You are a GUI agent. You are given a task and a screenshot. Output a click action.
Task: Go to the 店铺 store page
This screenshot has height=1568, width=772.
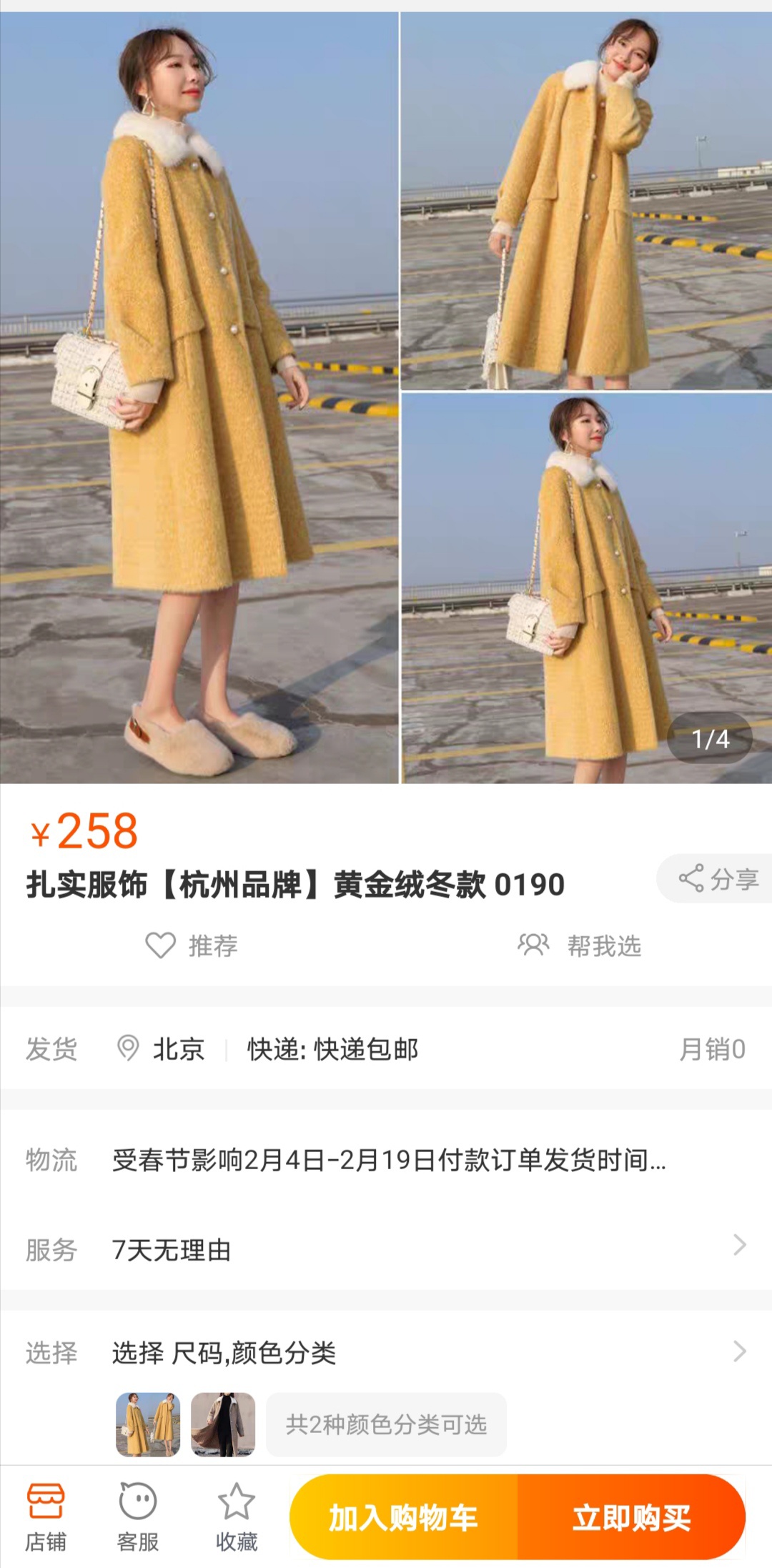[x=46, y=1517]
